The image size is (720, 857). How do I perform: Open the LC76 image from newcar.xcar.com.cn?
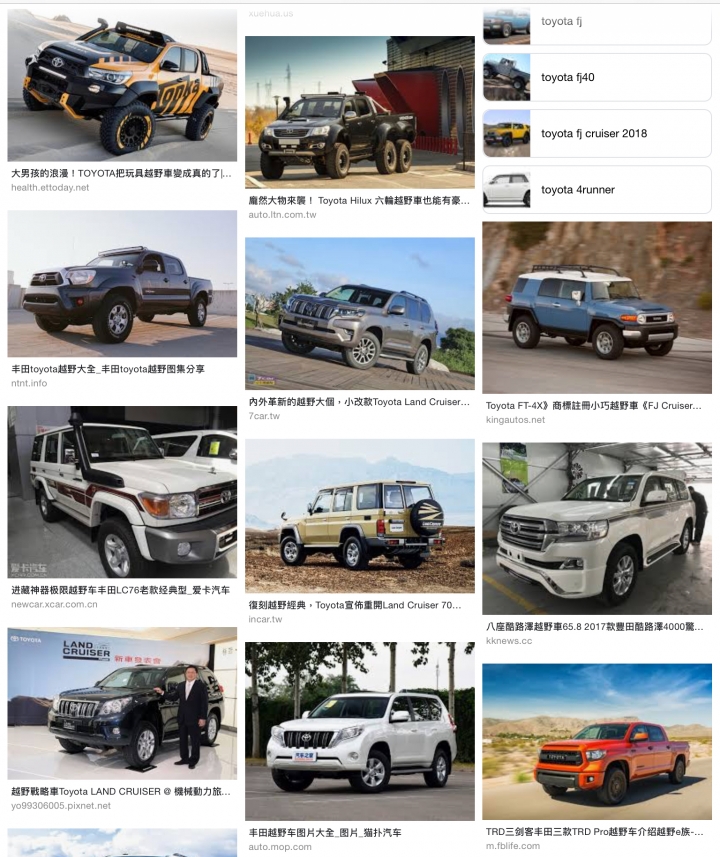(122, 492)
